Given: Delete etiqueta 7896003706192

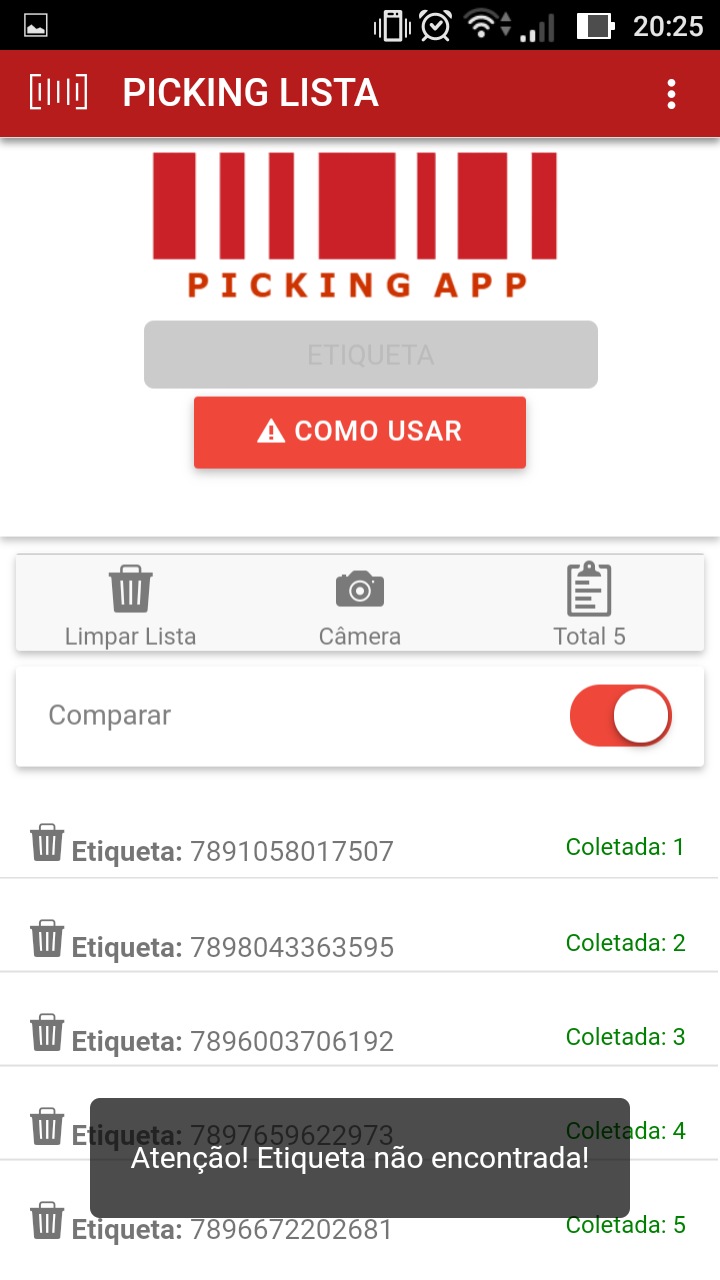Looking at the screenshot, I should 47,1032.
